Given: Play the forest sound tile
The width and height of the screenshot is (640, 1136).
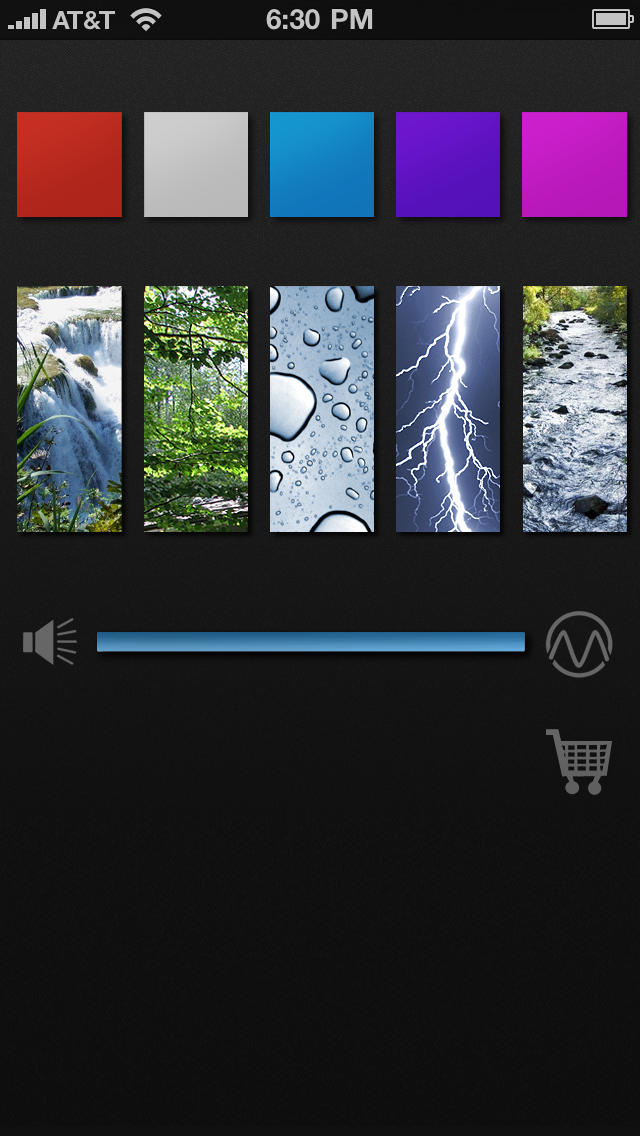Looking at the screenshot, I should coord(196,409).
